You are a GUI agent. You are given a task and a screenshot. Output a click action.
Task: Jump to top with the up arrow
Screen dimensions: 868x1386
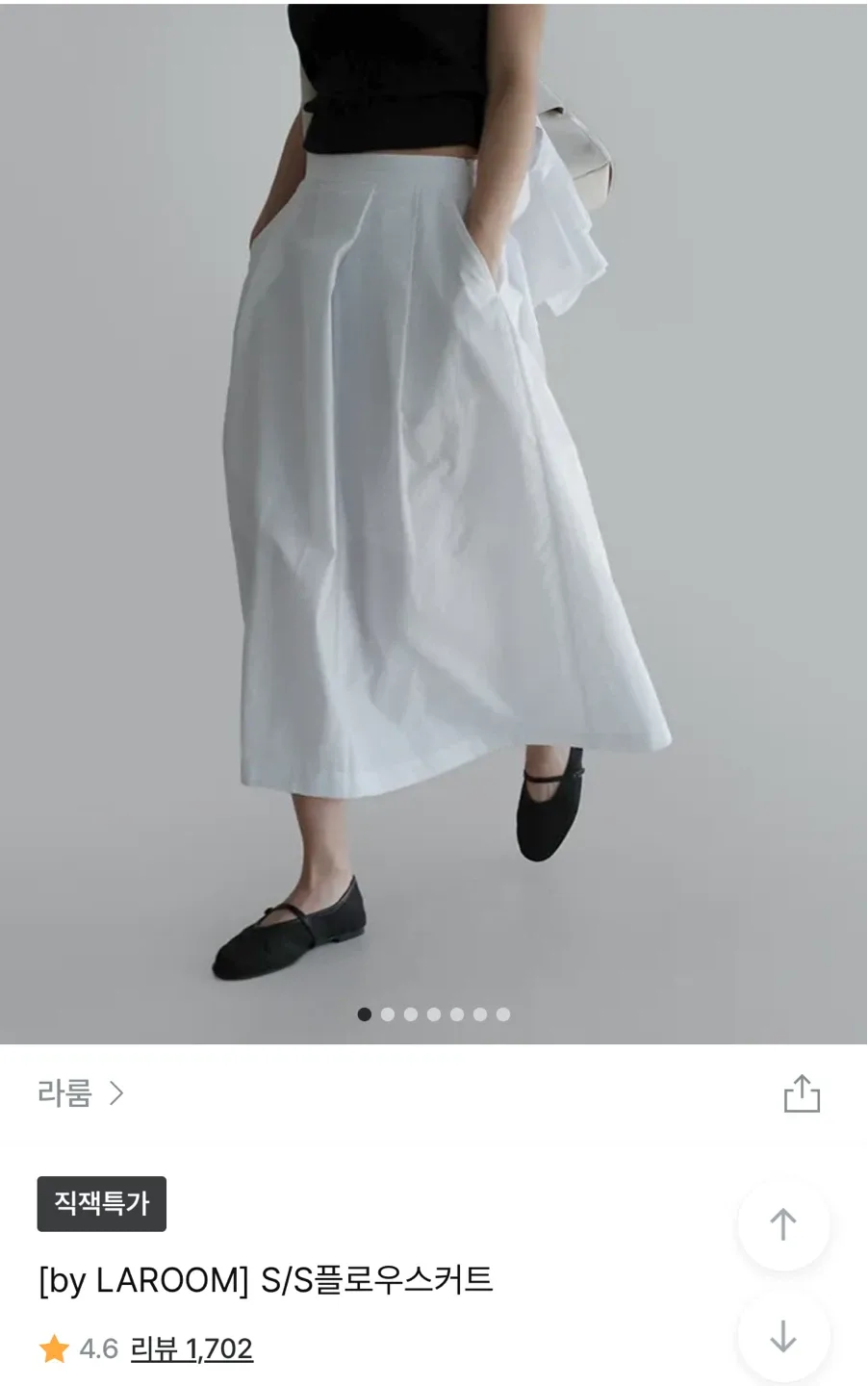pyautogui.click(x=783, y=1224)
